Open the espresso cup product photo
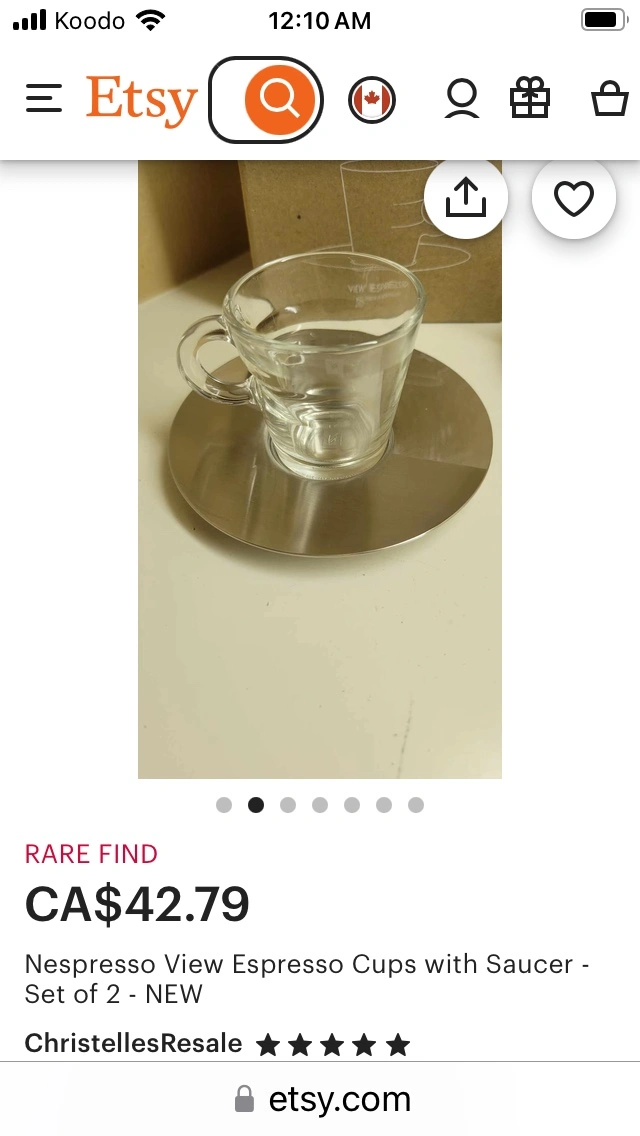This screenshot has width=640, height=1136. [320, 470]
